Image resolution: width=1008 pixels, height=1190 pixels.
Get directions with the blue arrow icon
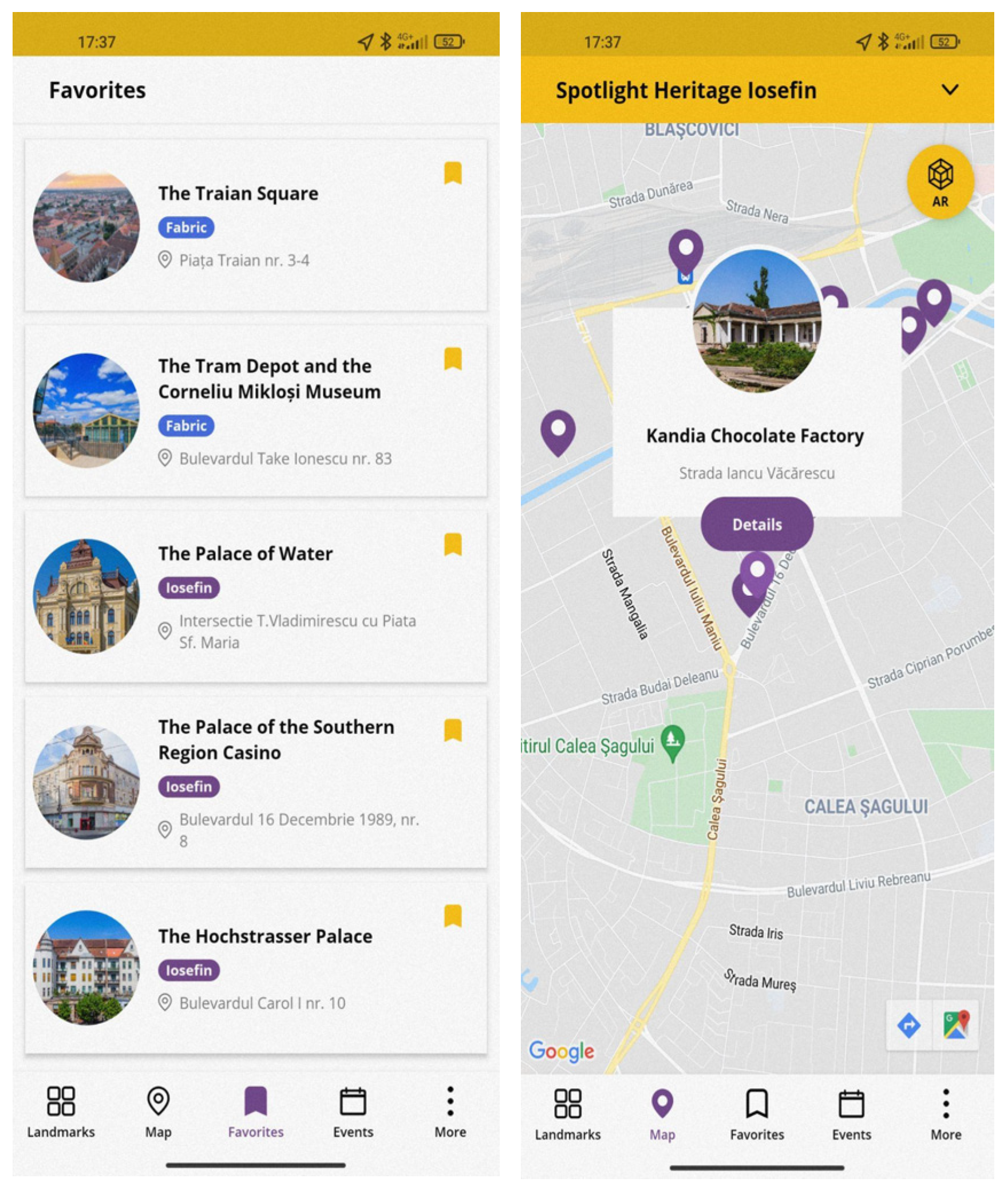click(x=908, y=1025)
